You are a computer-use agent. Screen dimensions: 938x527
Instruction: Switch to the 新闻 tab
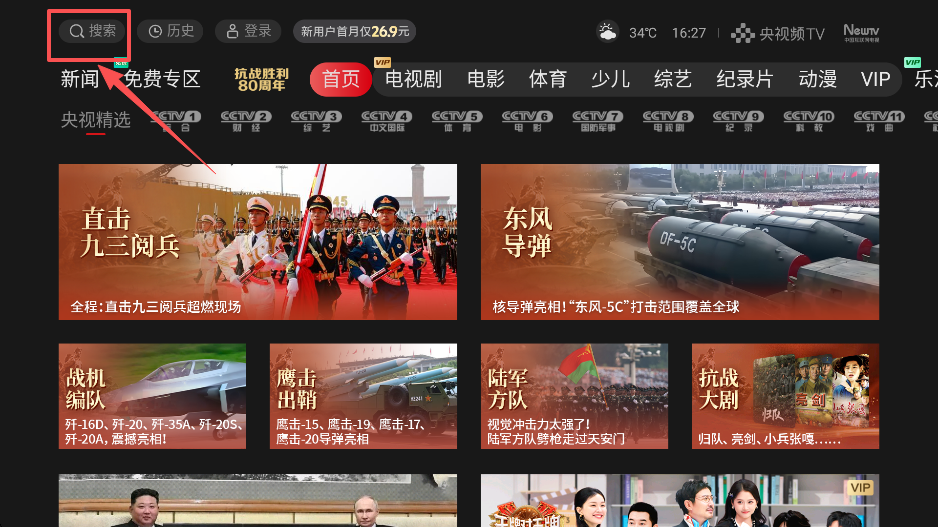[x=80, y=80]
